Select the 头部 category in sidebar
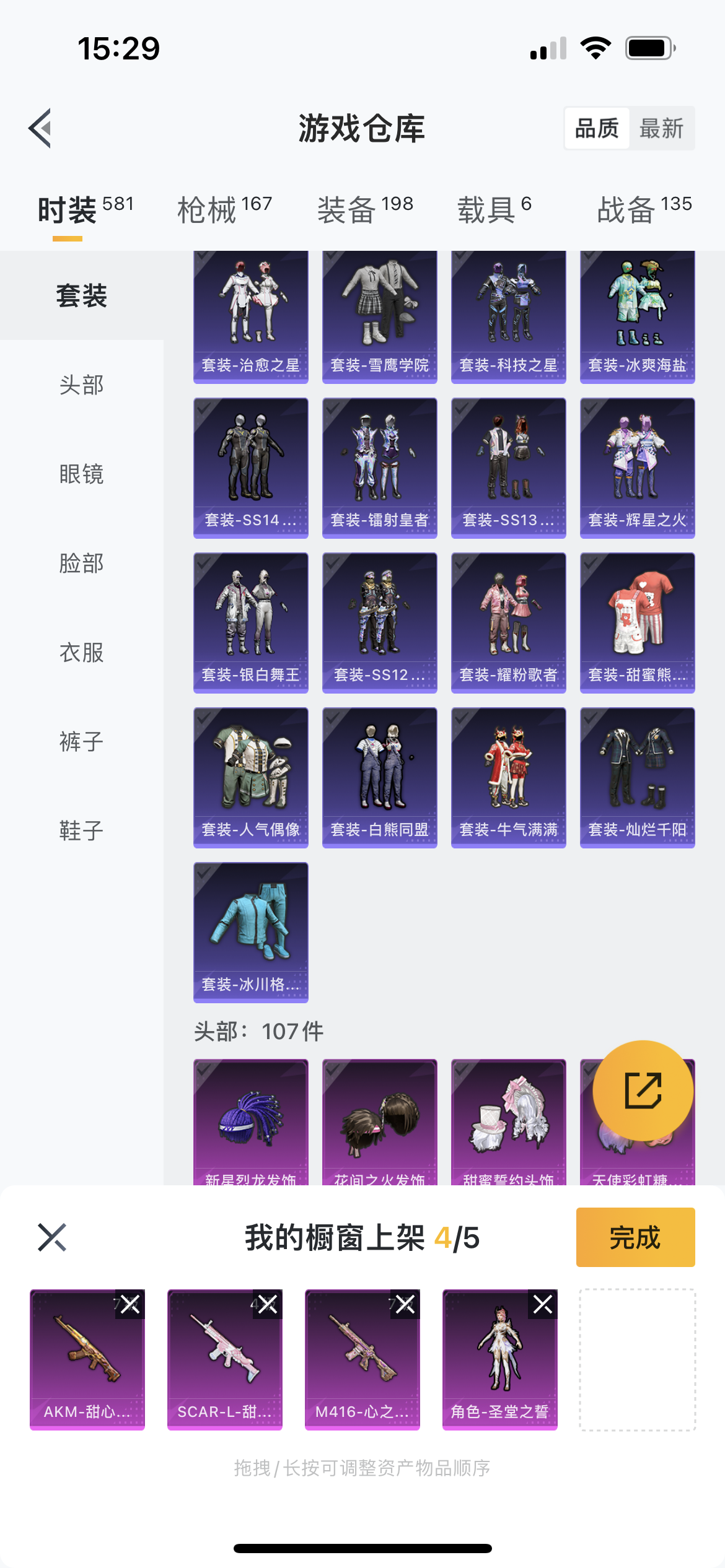The width and height of the screenshot is (725, 1568). pyautogui.click(x=81, y=385)
